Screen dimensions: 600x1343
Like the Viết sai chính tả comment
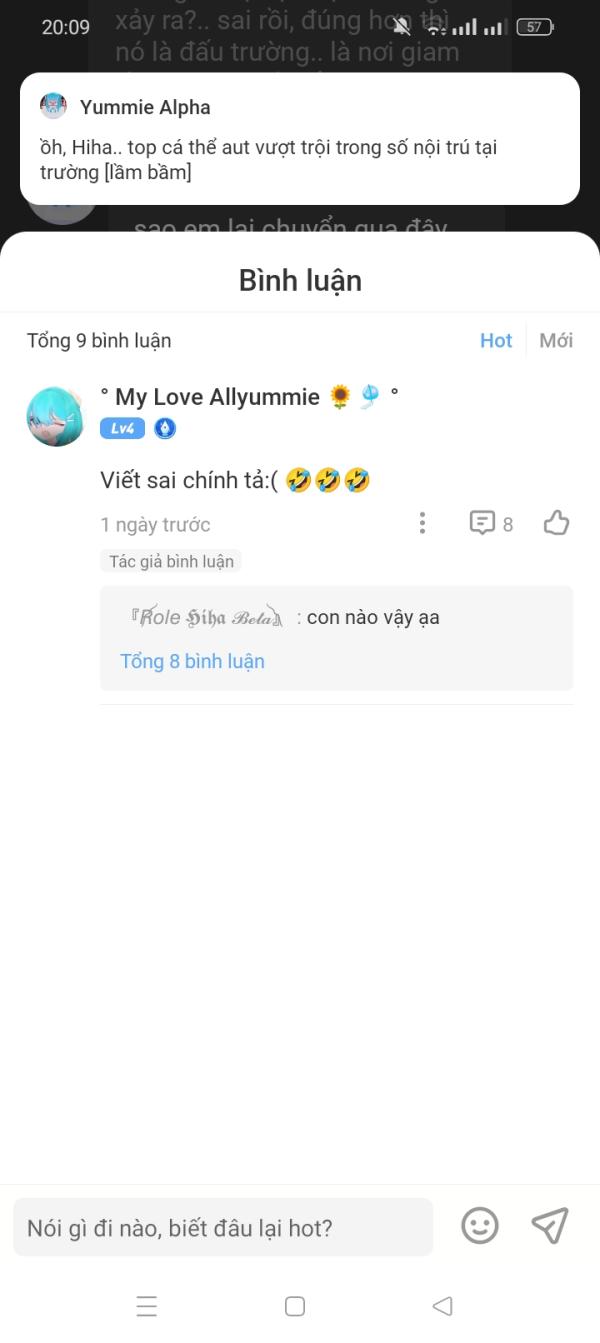(x=556, y=523)
